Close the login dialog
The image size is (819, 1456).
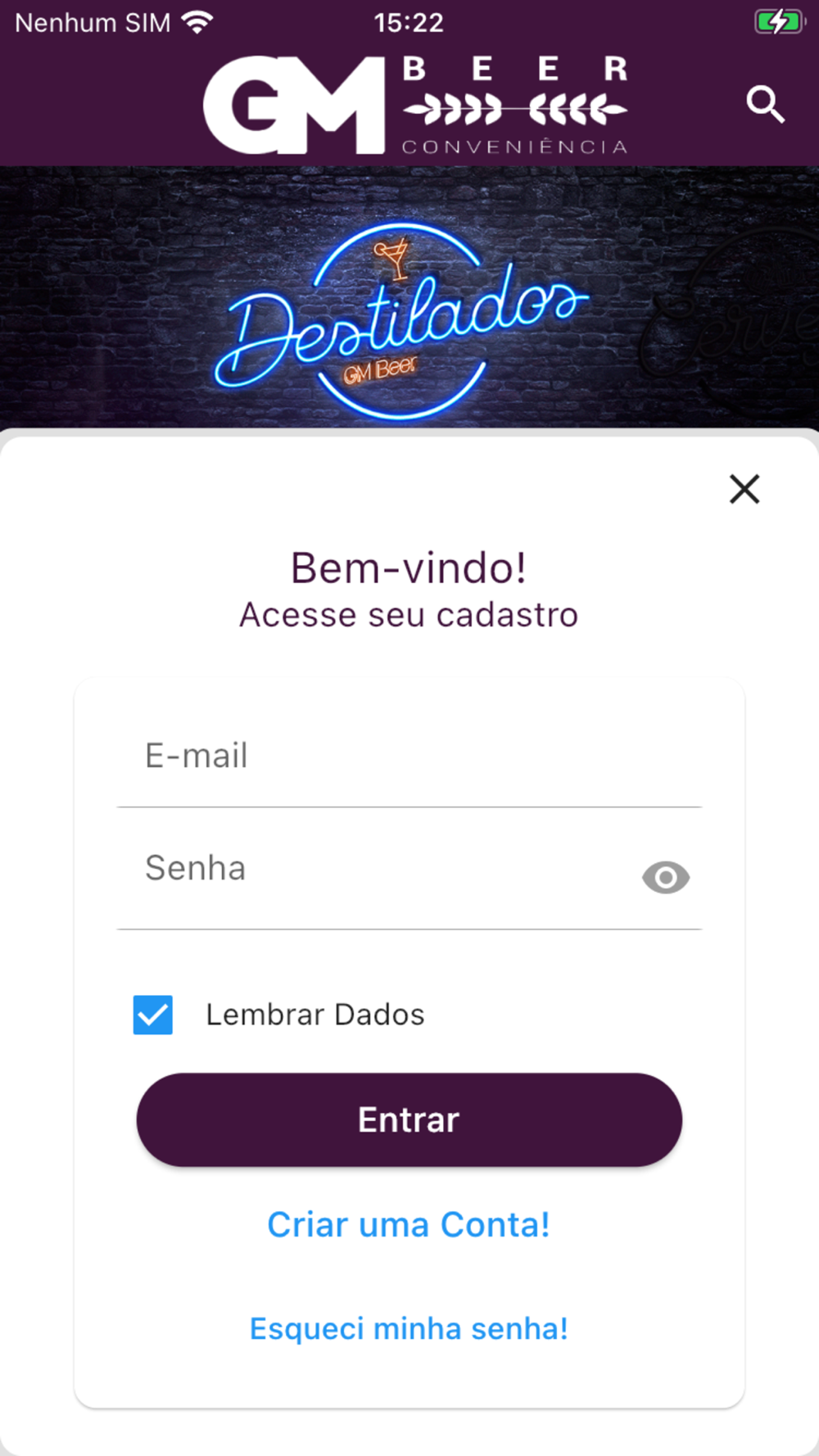coord(744,489)
